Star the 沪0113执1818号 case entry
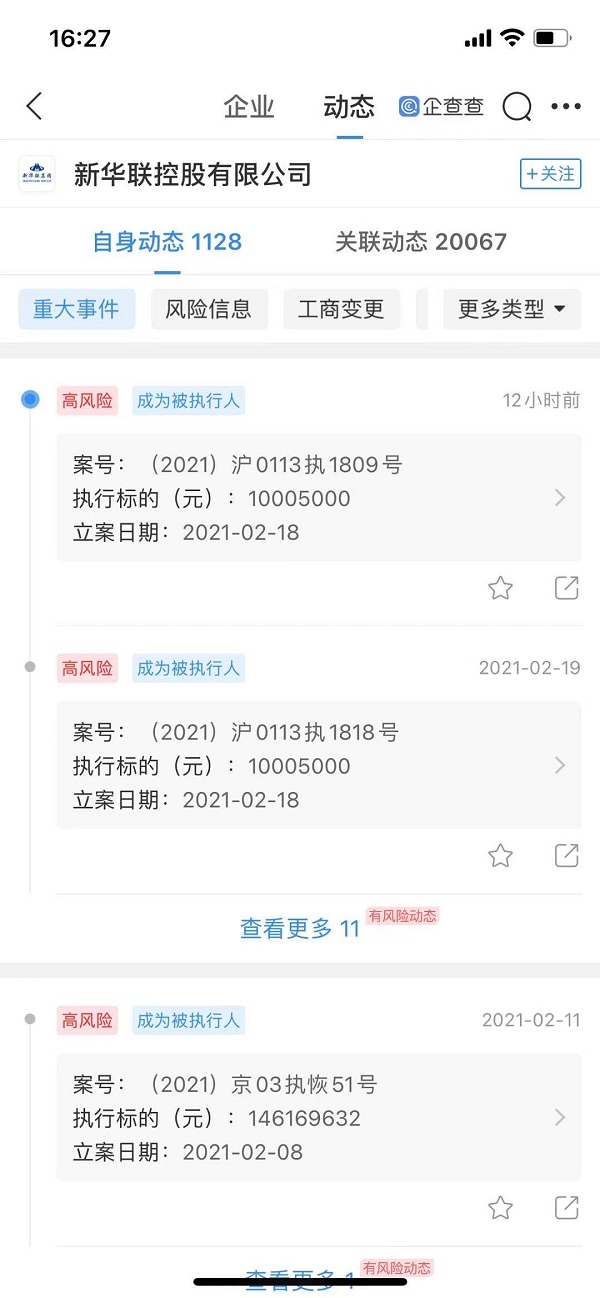This screenshot has height=1298, width=600. (x=500, y=856)
